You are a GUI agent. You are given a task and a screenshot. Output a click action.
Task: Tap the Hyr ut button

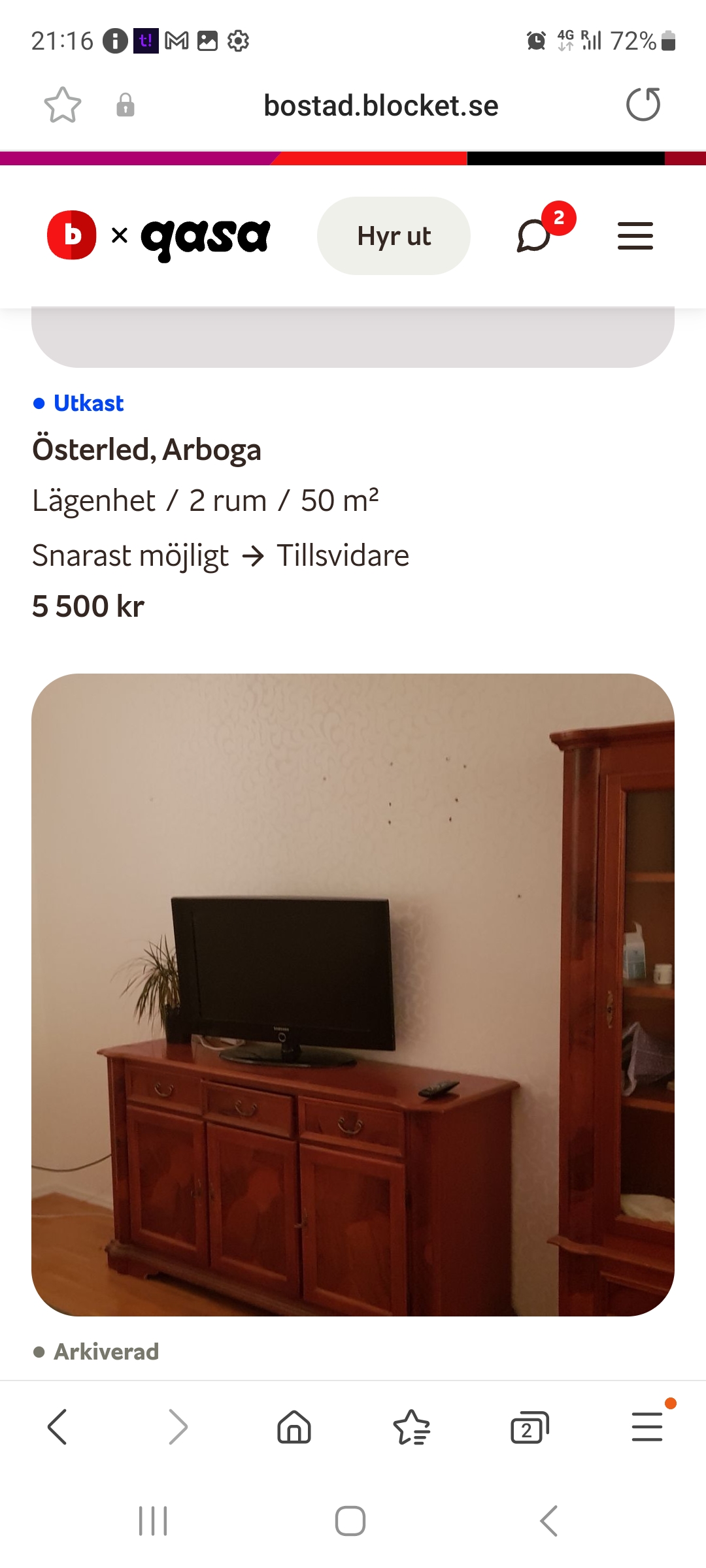(x=394, y=236)
